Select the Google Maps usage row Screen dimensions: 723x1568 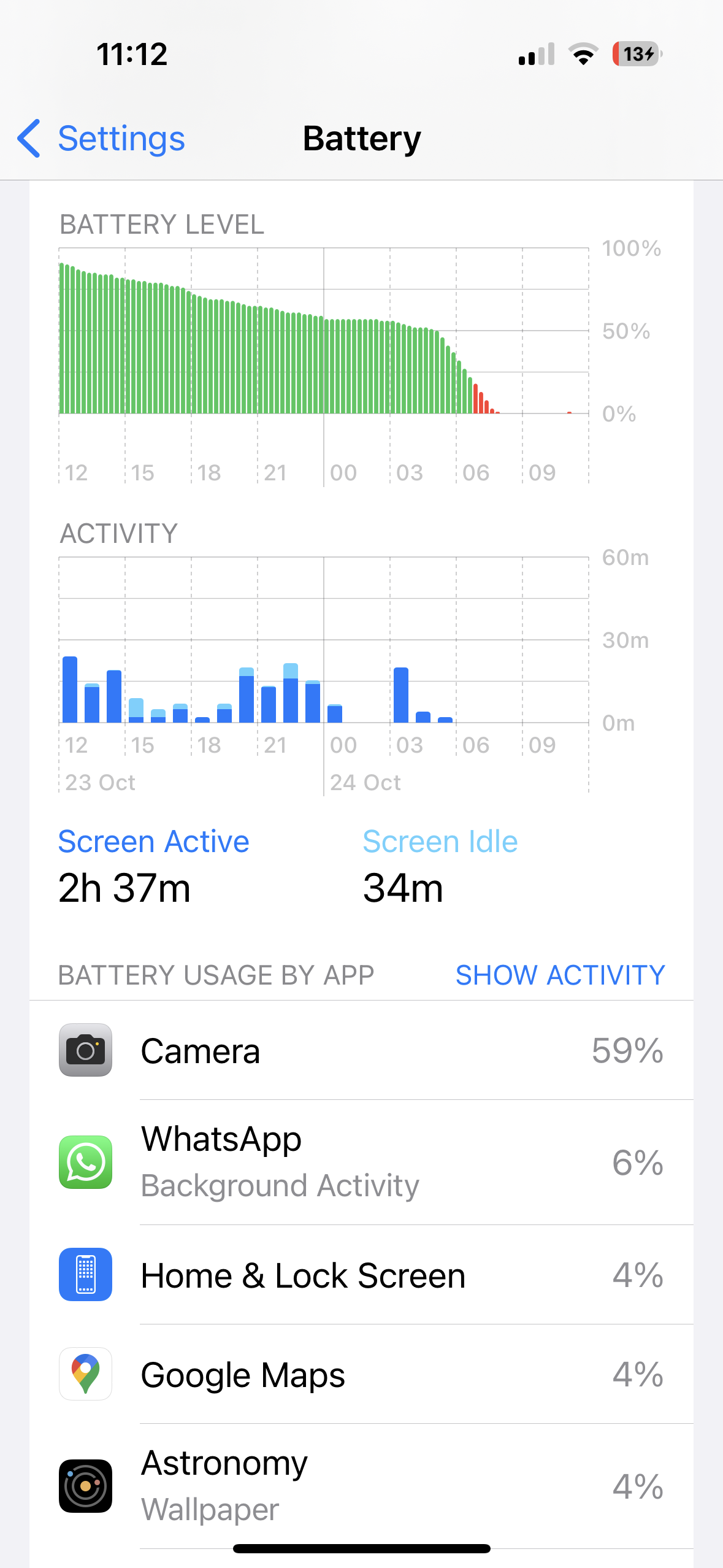[361, 1374]
